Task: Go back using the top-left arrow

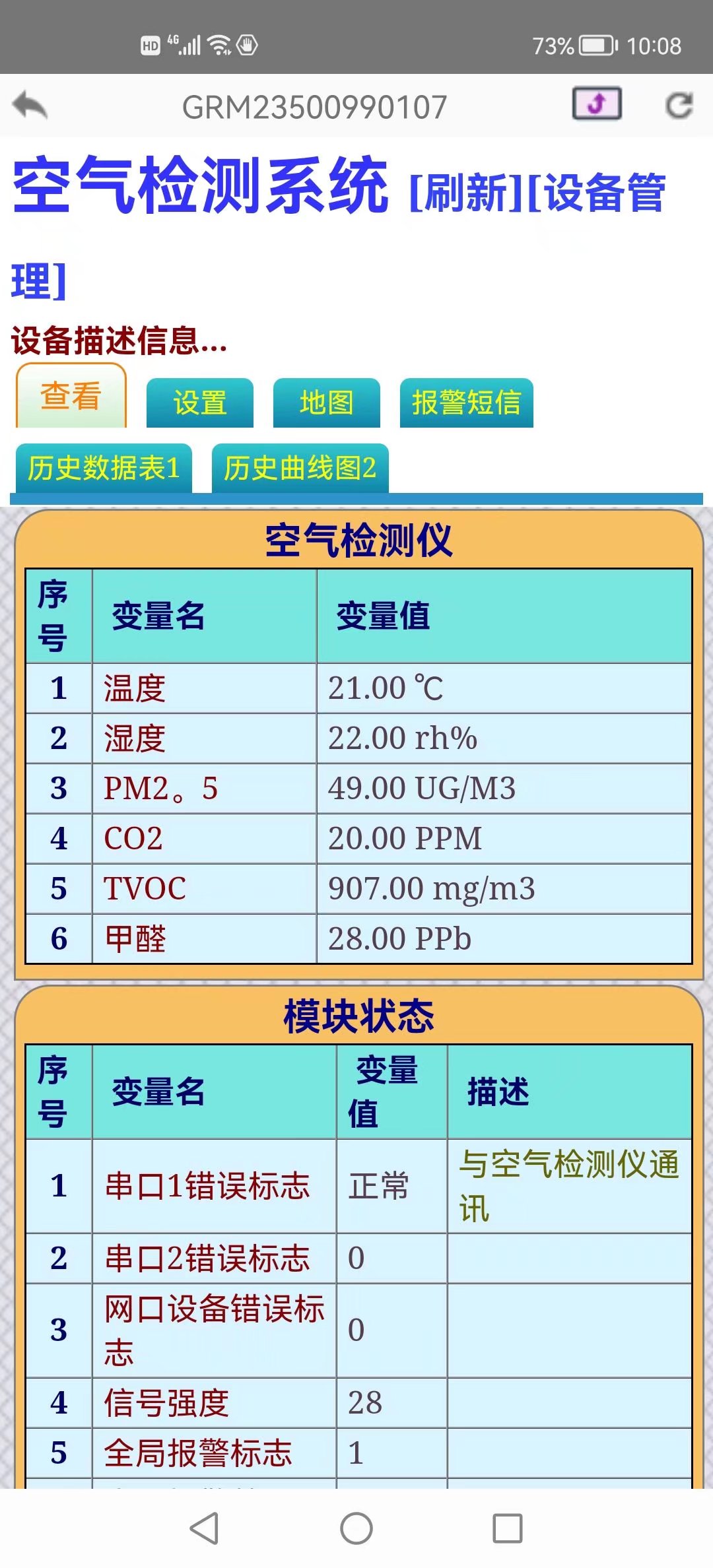Action: 30,106
